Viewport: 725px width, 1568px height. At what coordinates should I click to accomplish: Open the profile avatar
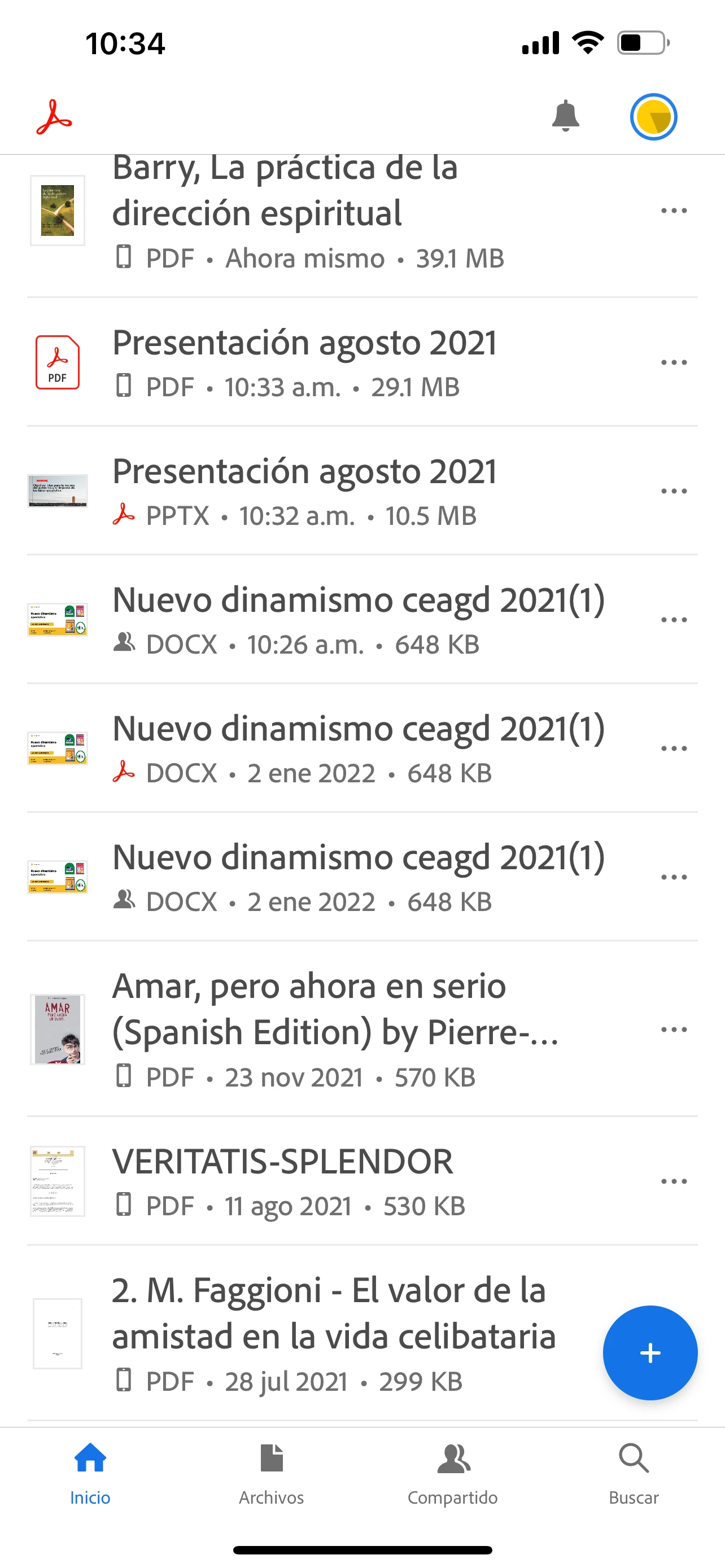pyautogui.click(x=653, y=116)
